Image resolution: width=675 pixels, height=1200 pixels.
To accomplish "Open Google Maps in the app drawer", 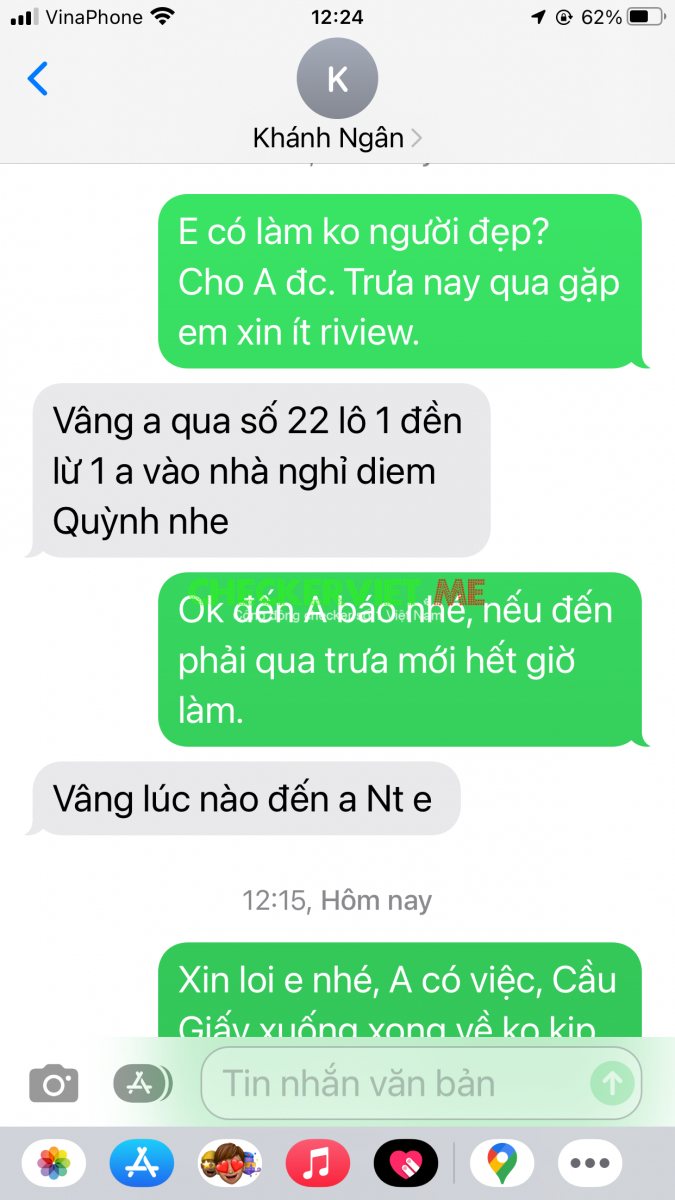I will click(x=502, y=1163).
